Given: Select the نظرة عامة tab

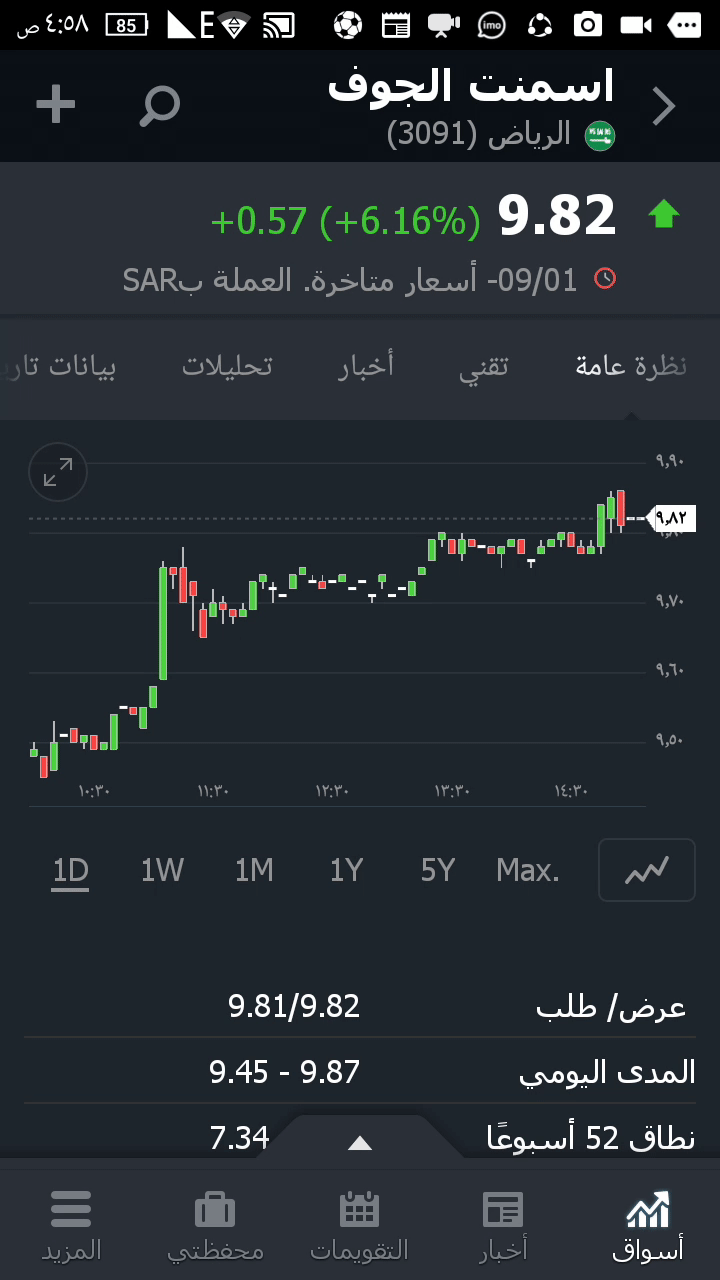Looking at the screenshot, I should click(631, 366).
